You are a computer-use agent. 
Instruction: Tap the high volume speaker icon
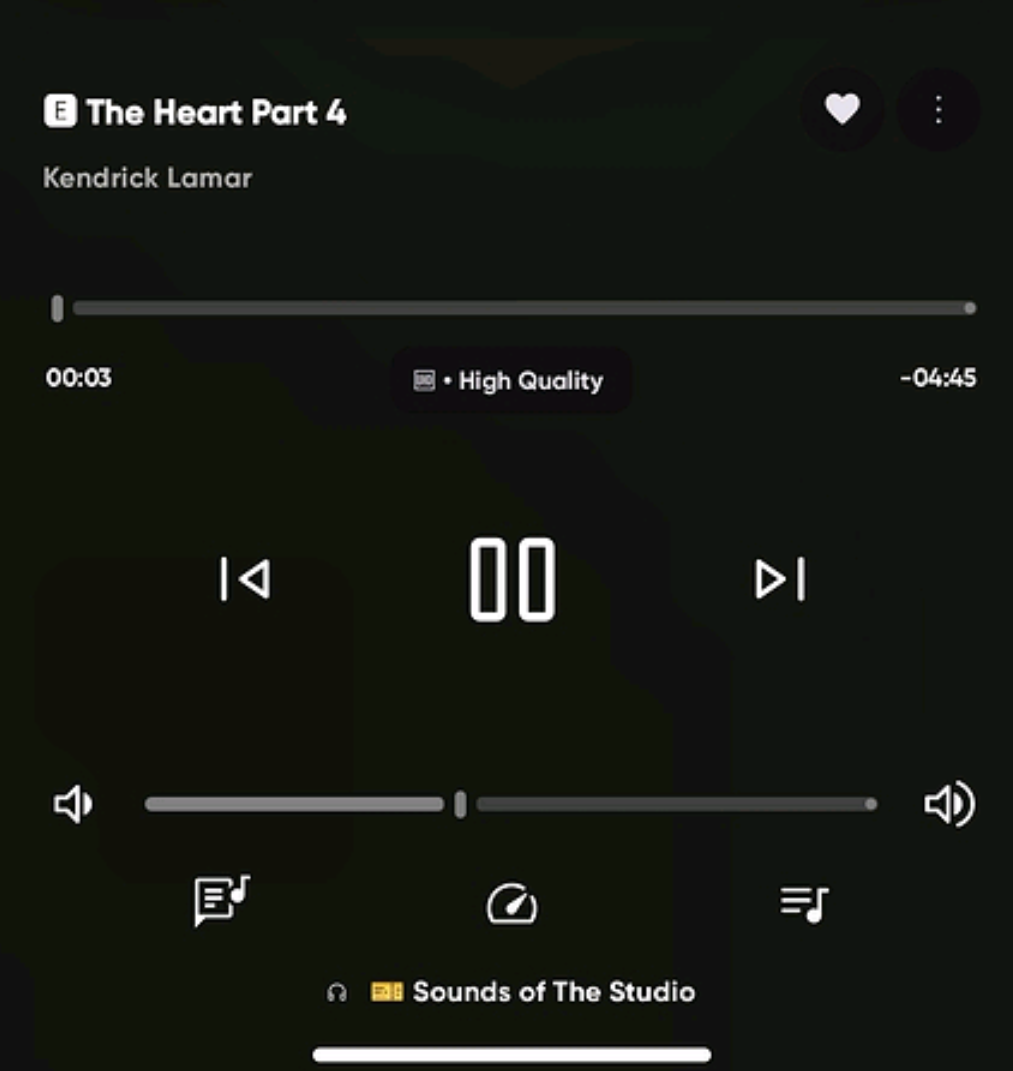[948, 804]
